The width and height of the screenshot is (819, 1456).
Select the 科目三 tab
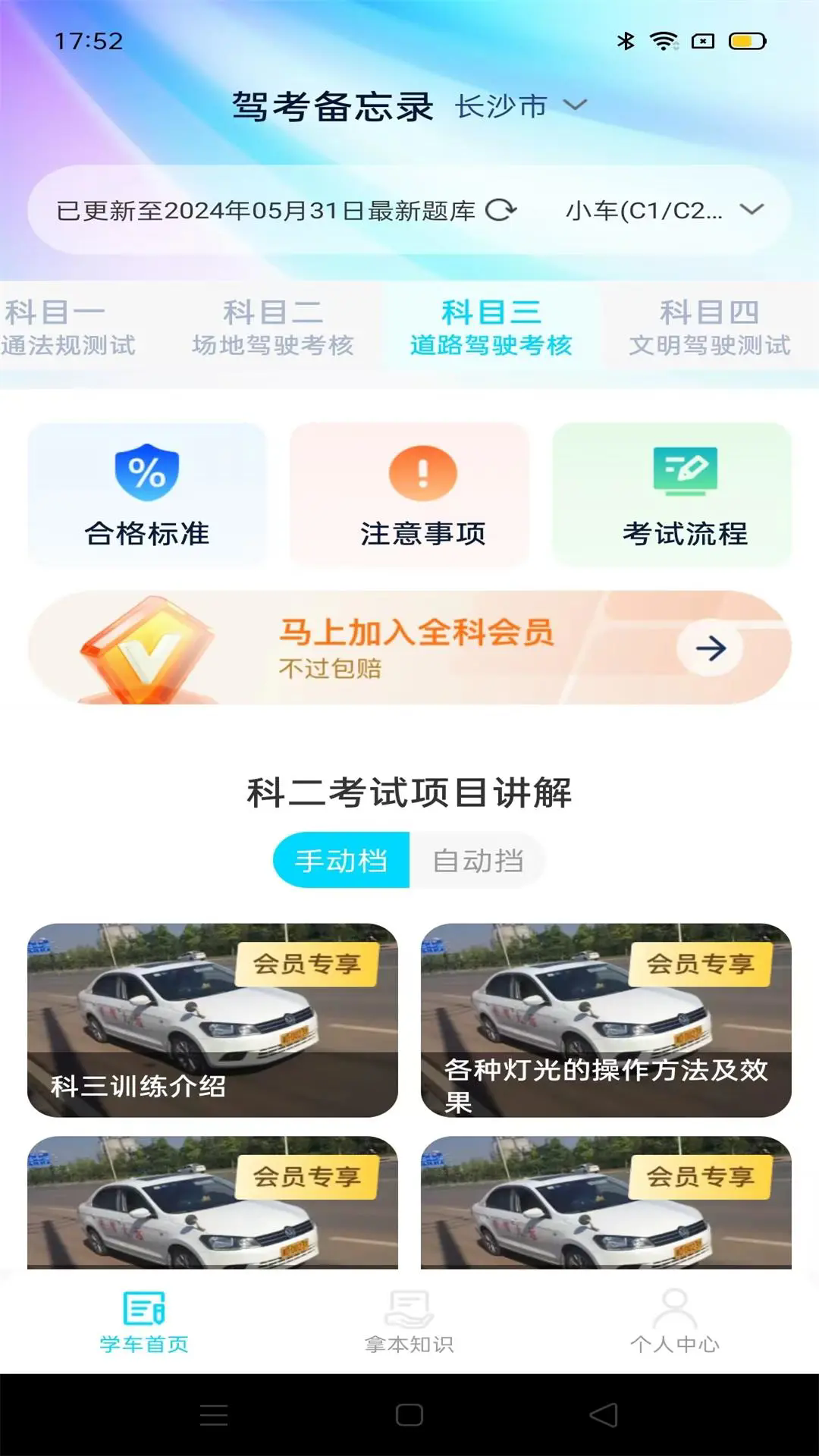pyautogui.click(x=491, y=328)
